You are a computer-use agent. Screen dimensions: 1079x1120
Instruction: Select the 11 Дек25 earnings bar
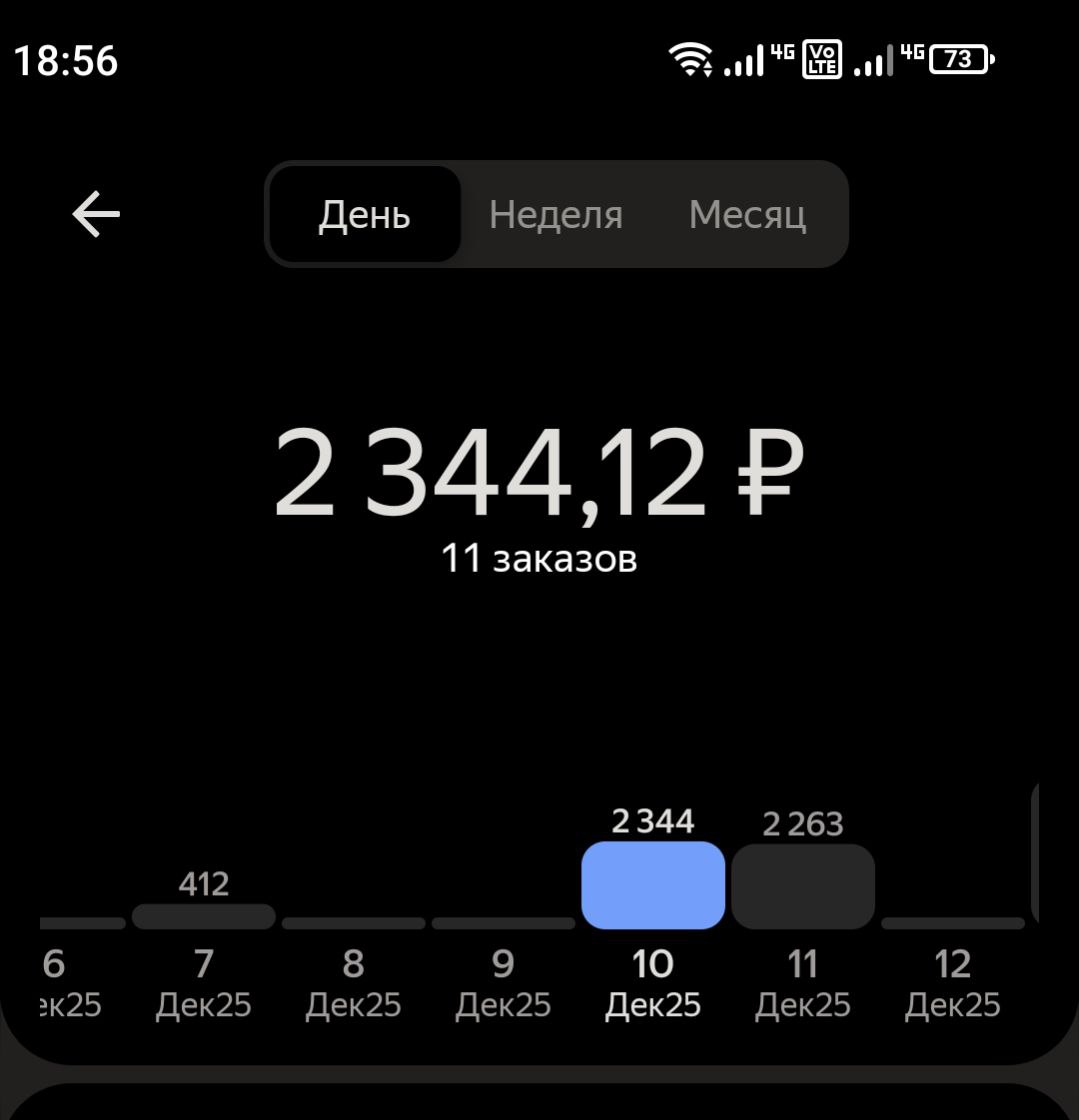803,887
